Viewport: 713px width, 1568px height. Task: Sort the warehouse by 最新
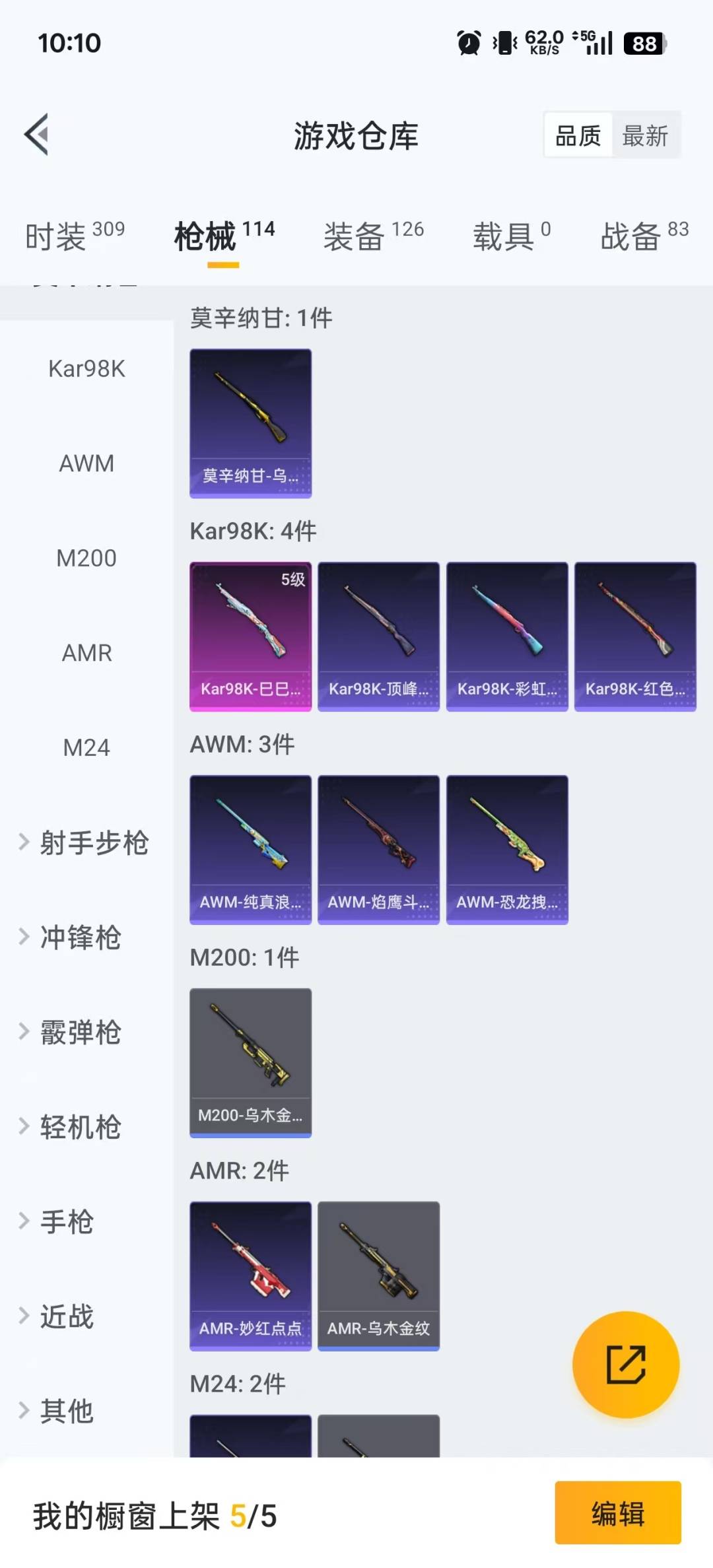(645, 136)
